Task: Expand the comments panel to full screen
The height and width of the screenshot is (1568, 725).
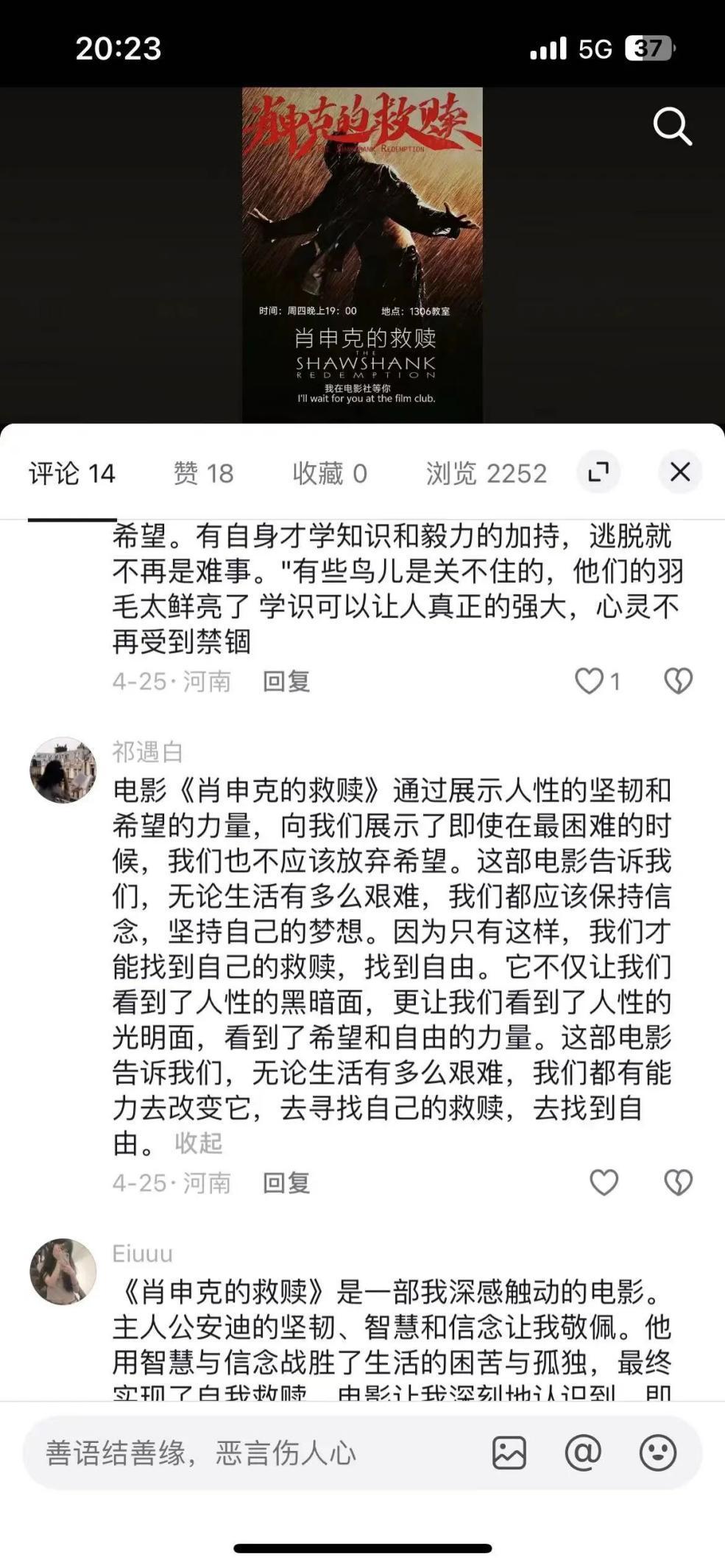Action: (598, 472)
